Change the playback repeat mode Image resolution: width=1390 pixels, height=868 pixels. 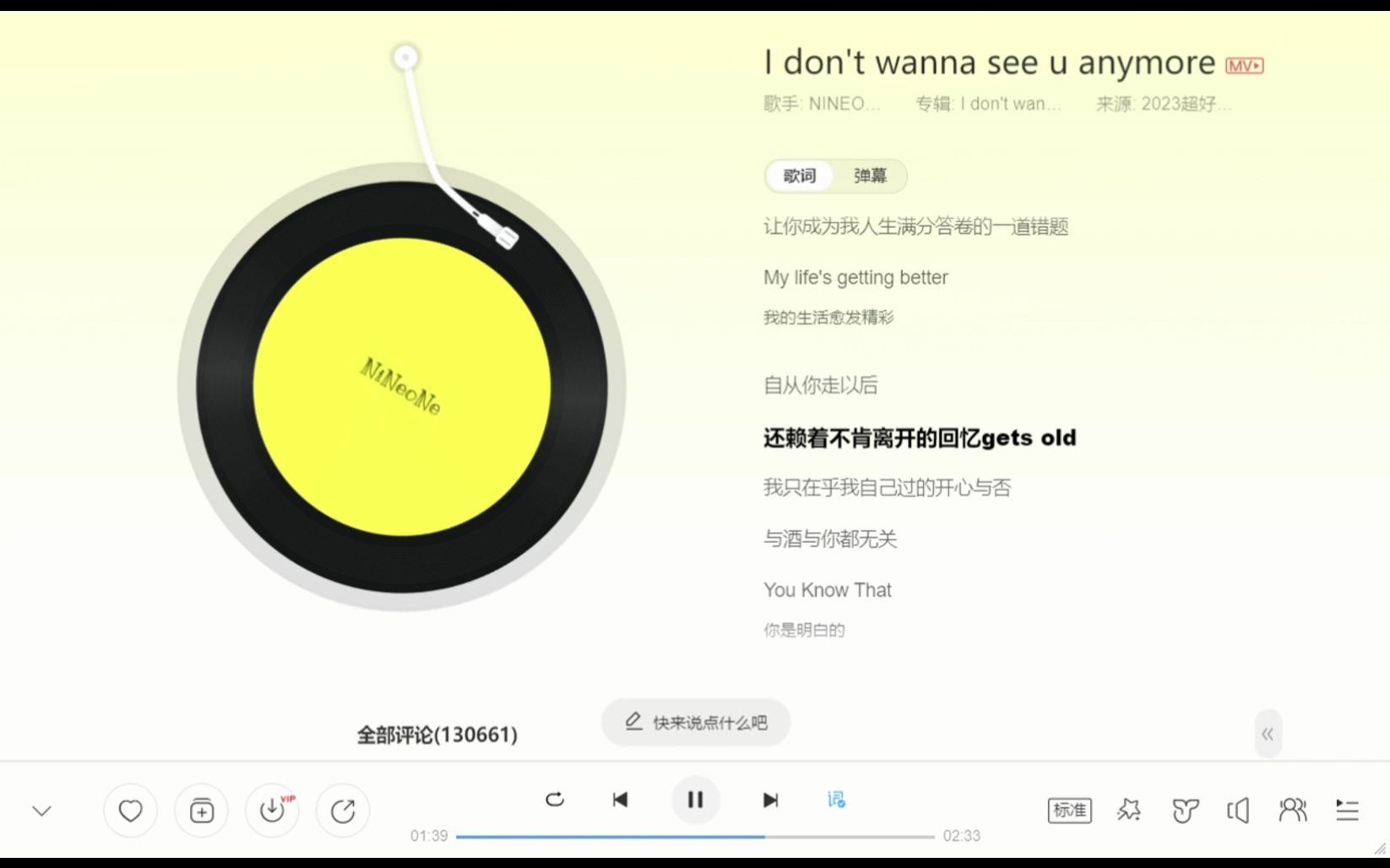[x=554, y=800]
